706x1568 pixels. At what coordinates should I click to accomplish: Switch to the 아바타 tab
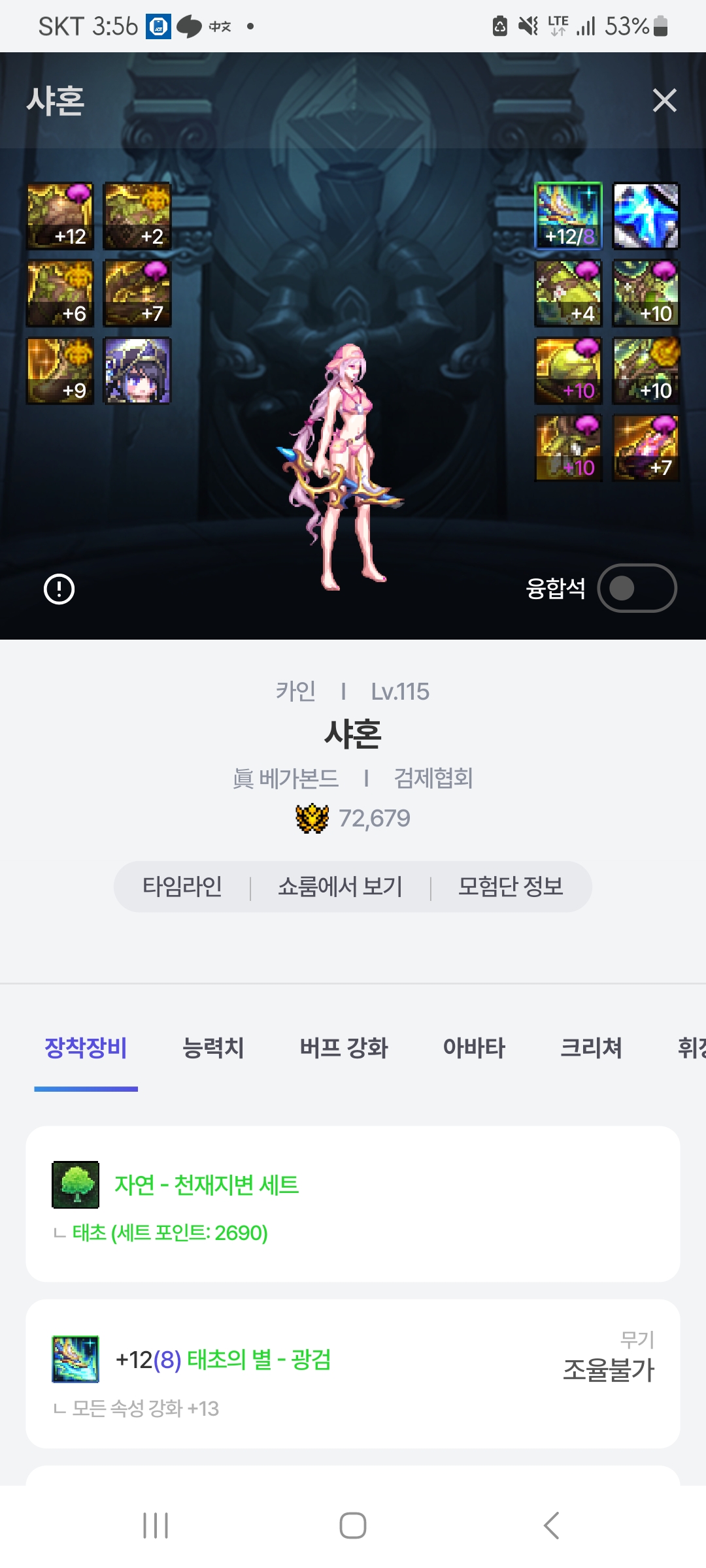coord(474,1048)
